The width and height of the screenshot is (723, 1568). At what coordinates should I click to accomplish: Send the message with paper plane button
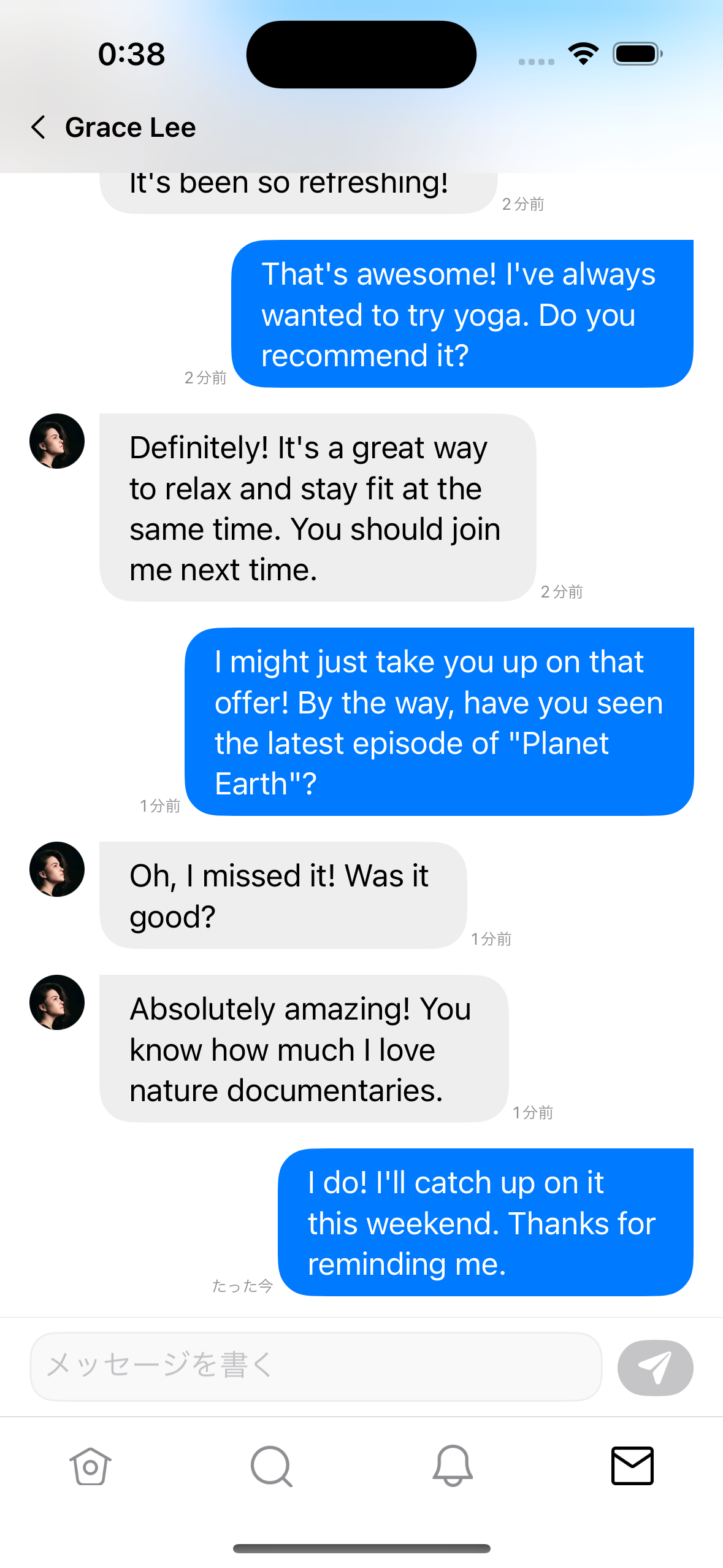[x=654, y=1367]
